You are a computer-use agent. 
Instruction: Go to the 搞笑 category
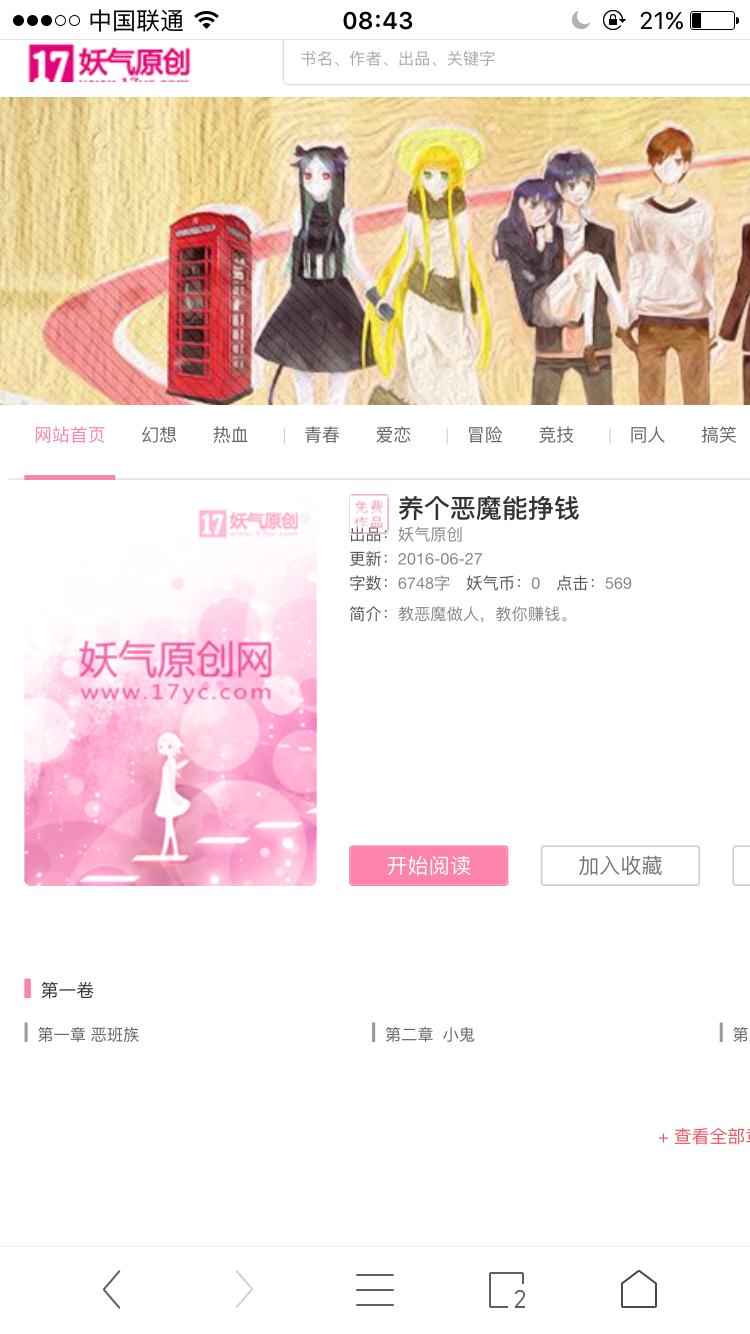[x=719, y=435]
